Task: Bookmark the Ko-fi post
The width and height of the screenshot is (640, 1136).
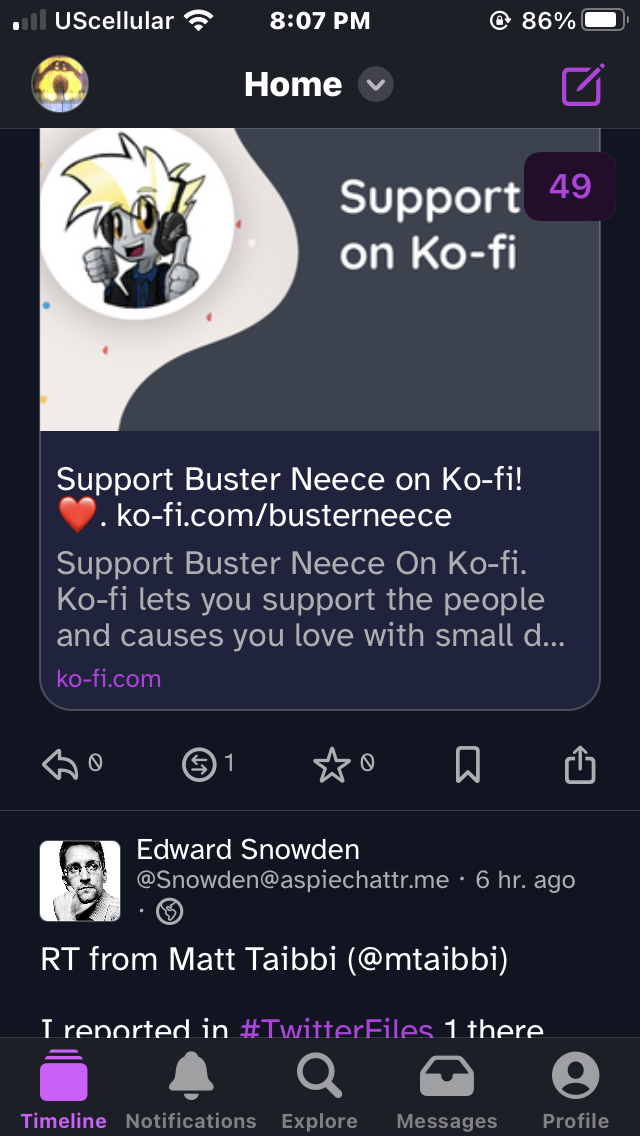Action: point(467,765)
